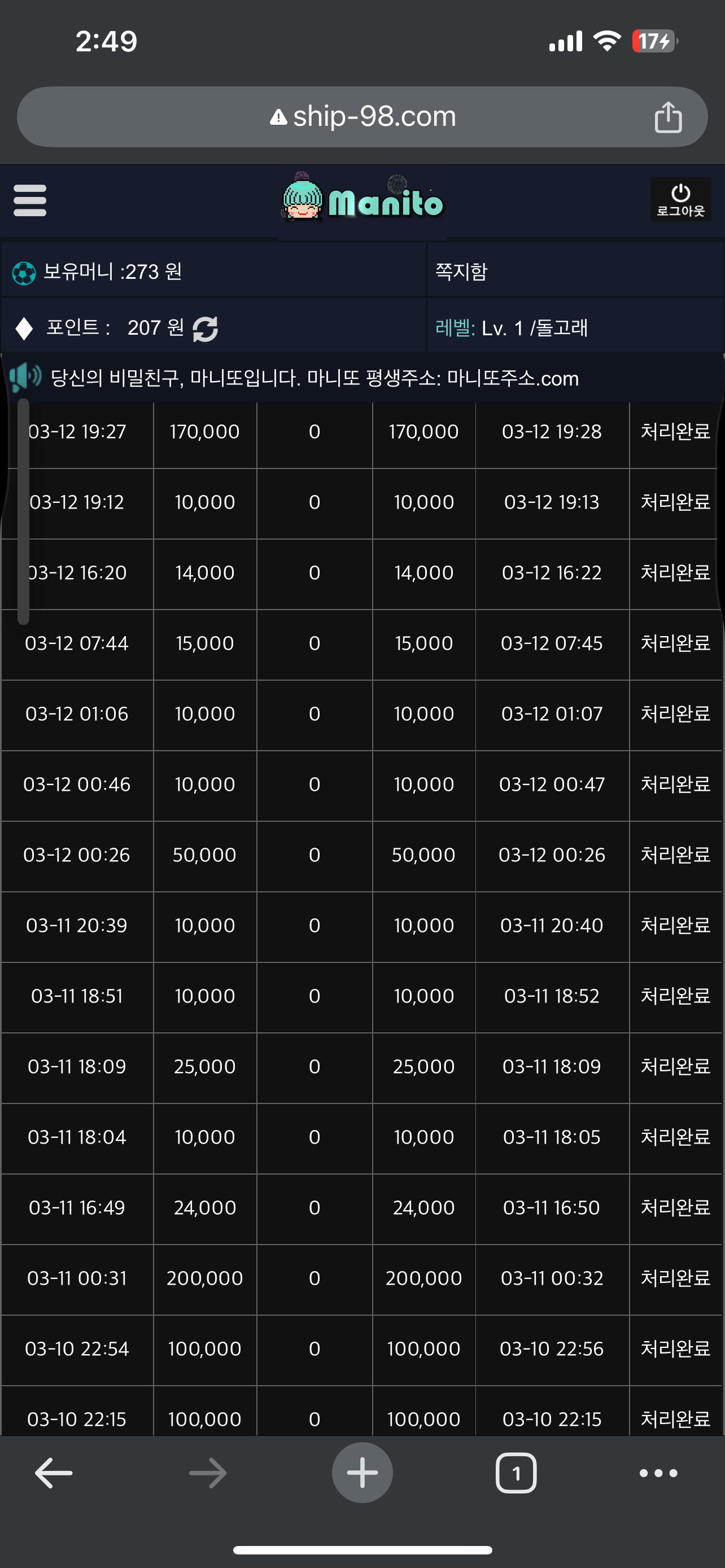Screen dimensions: 725x1568
Task: Open the 쪽지함 message box
Action: coord(461,271)
